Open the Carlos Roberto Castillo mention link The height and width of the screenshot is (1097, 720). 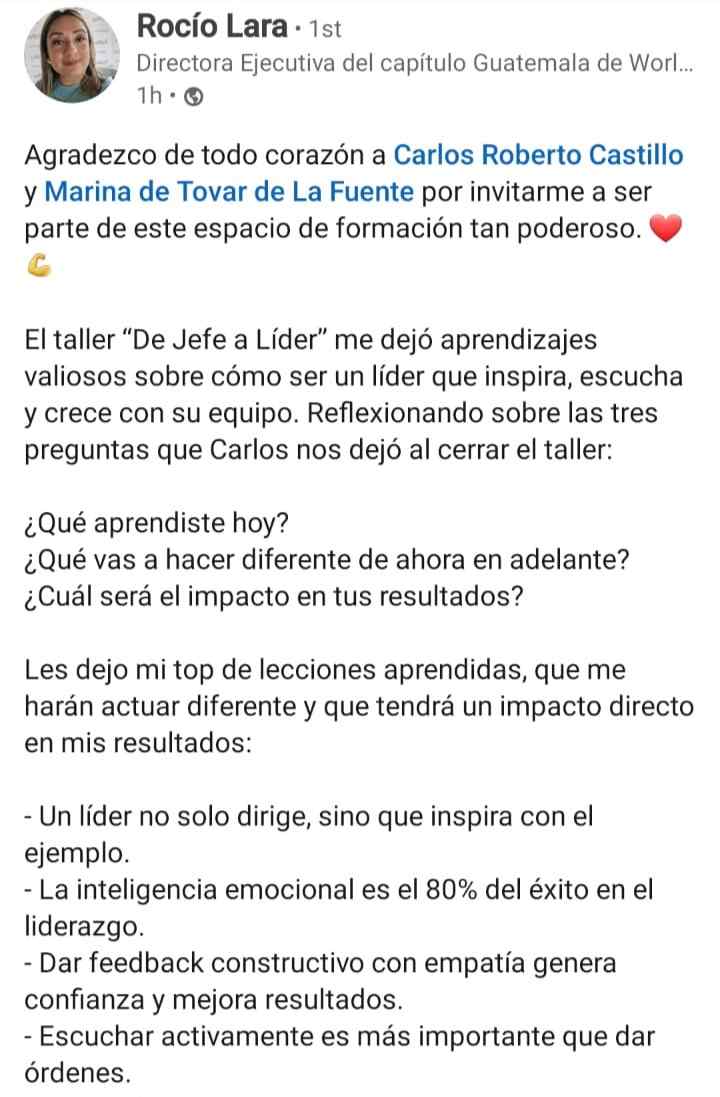click(540, 156)
